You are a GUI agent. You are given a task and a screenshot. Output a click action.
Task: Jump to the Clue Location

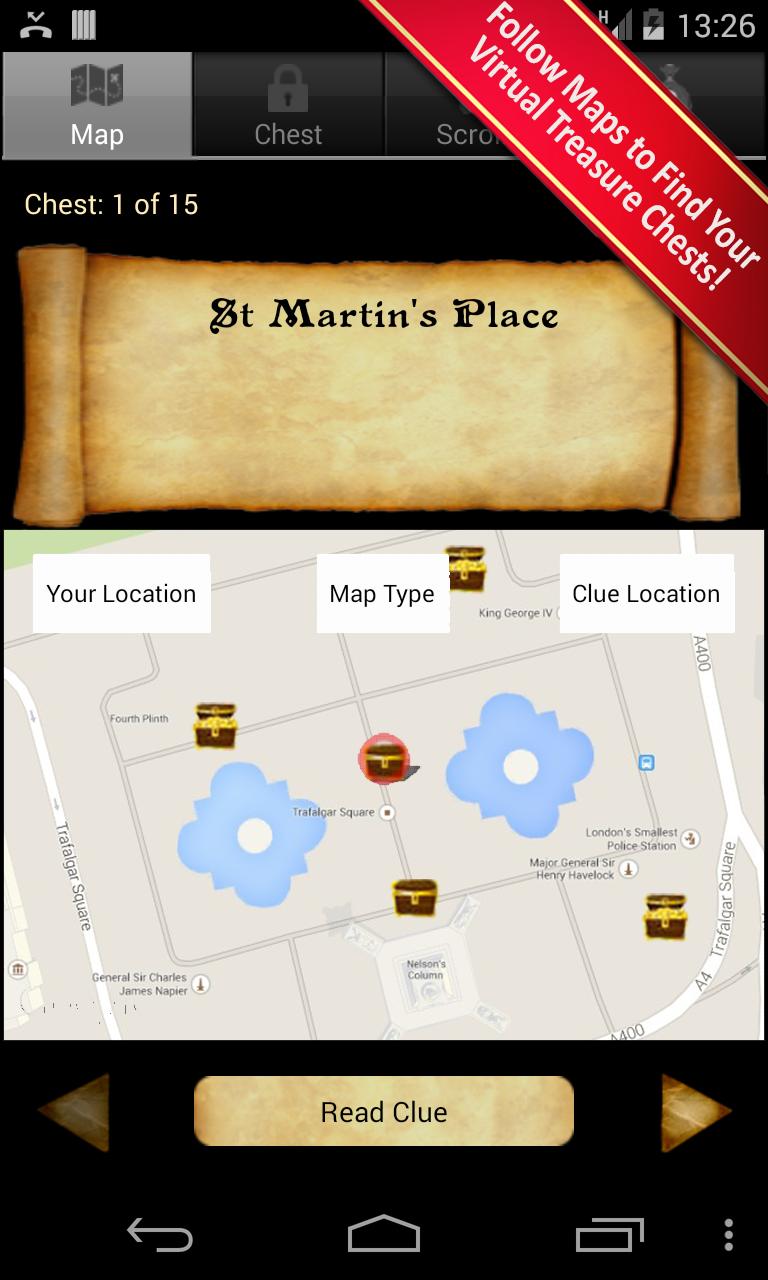pyautogui.click(x=646, y=593)
